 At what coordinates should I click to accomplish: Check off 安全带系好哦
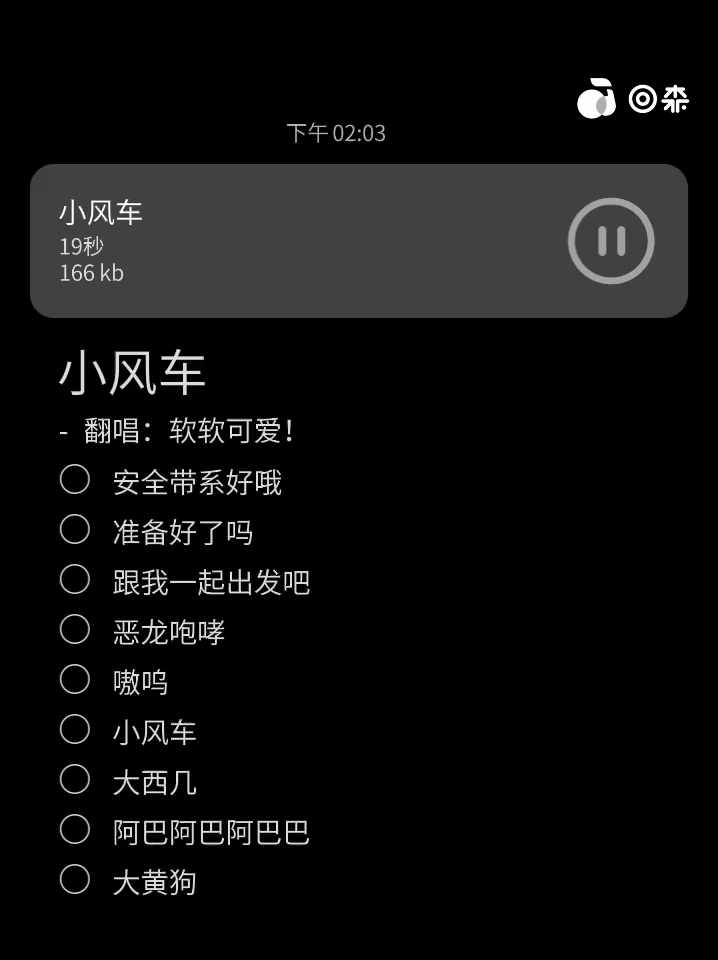(75, 480)
